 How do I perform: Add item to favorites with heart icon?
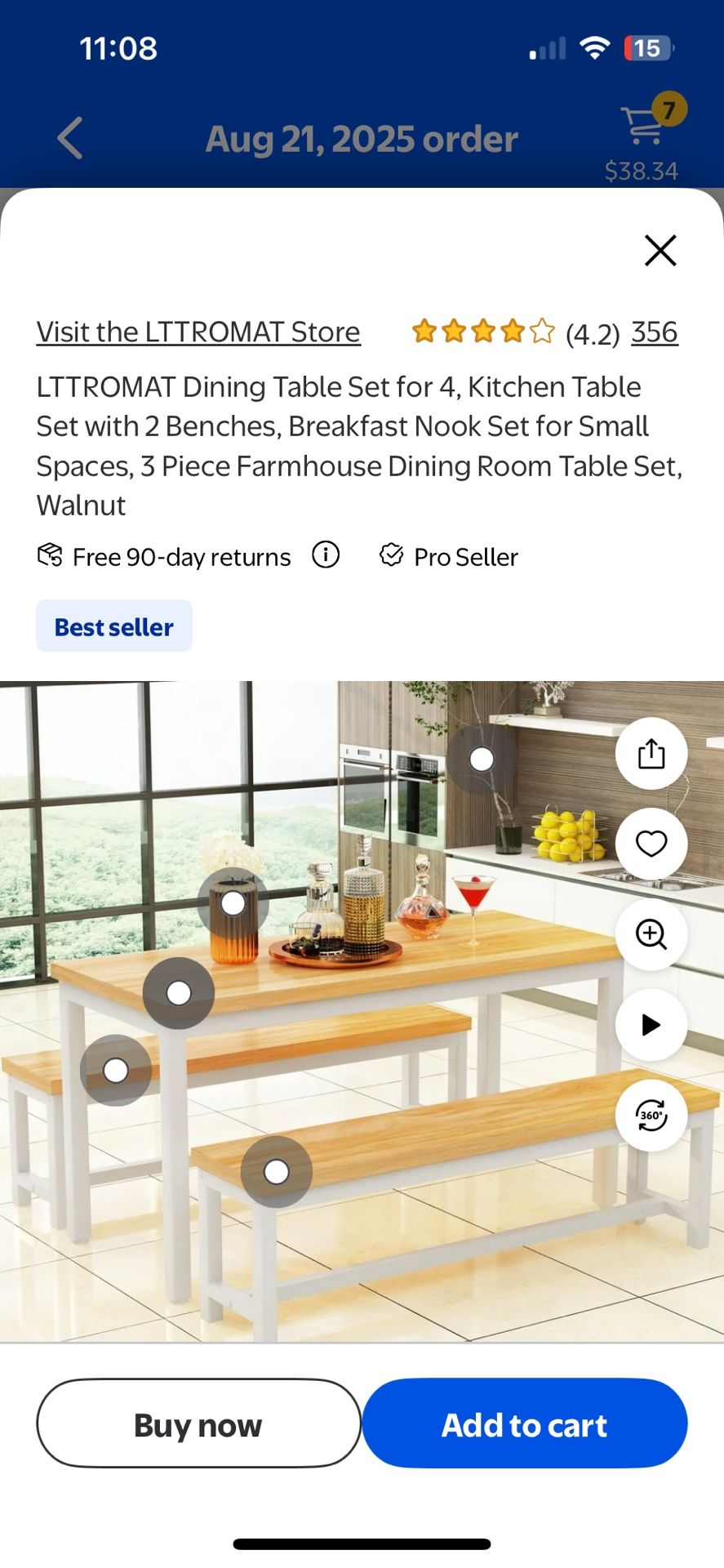point(651,844)
